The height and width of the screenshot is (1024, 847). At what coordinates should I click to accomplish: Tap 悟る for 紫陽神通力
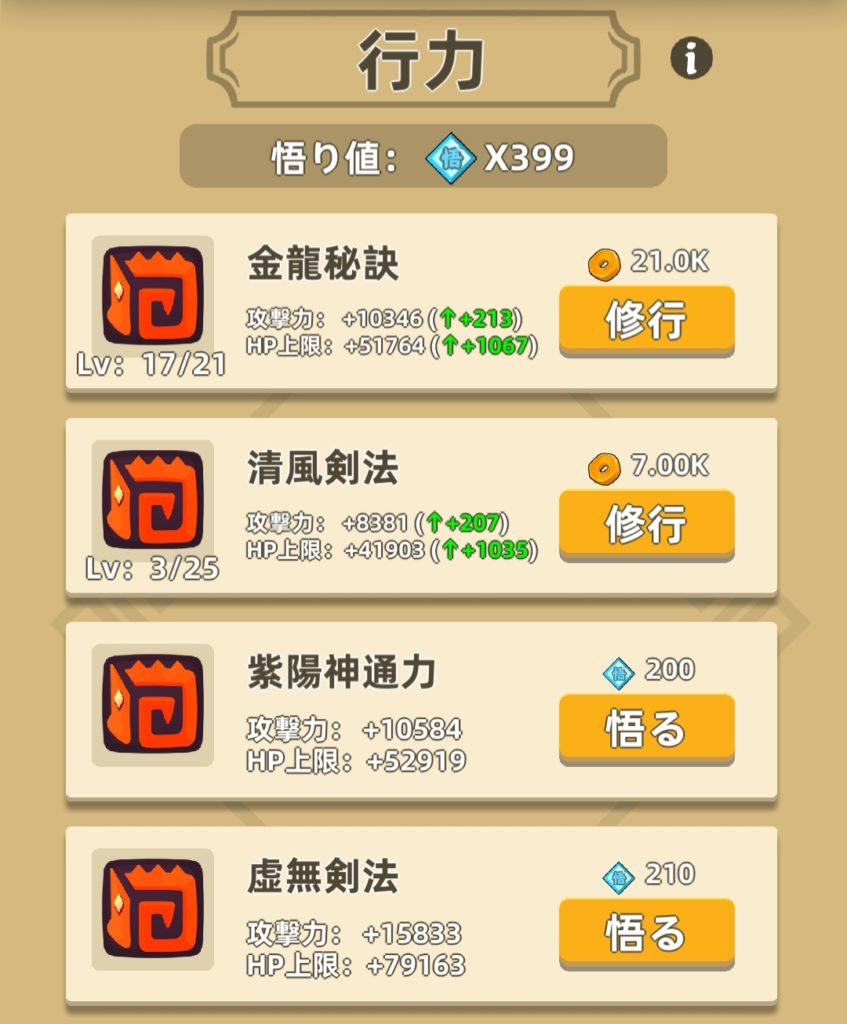click(646, 728)
